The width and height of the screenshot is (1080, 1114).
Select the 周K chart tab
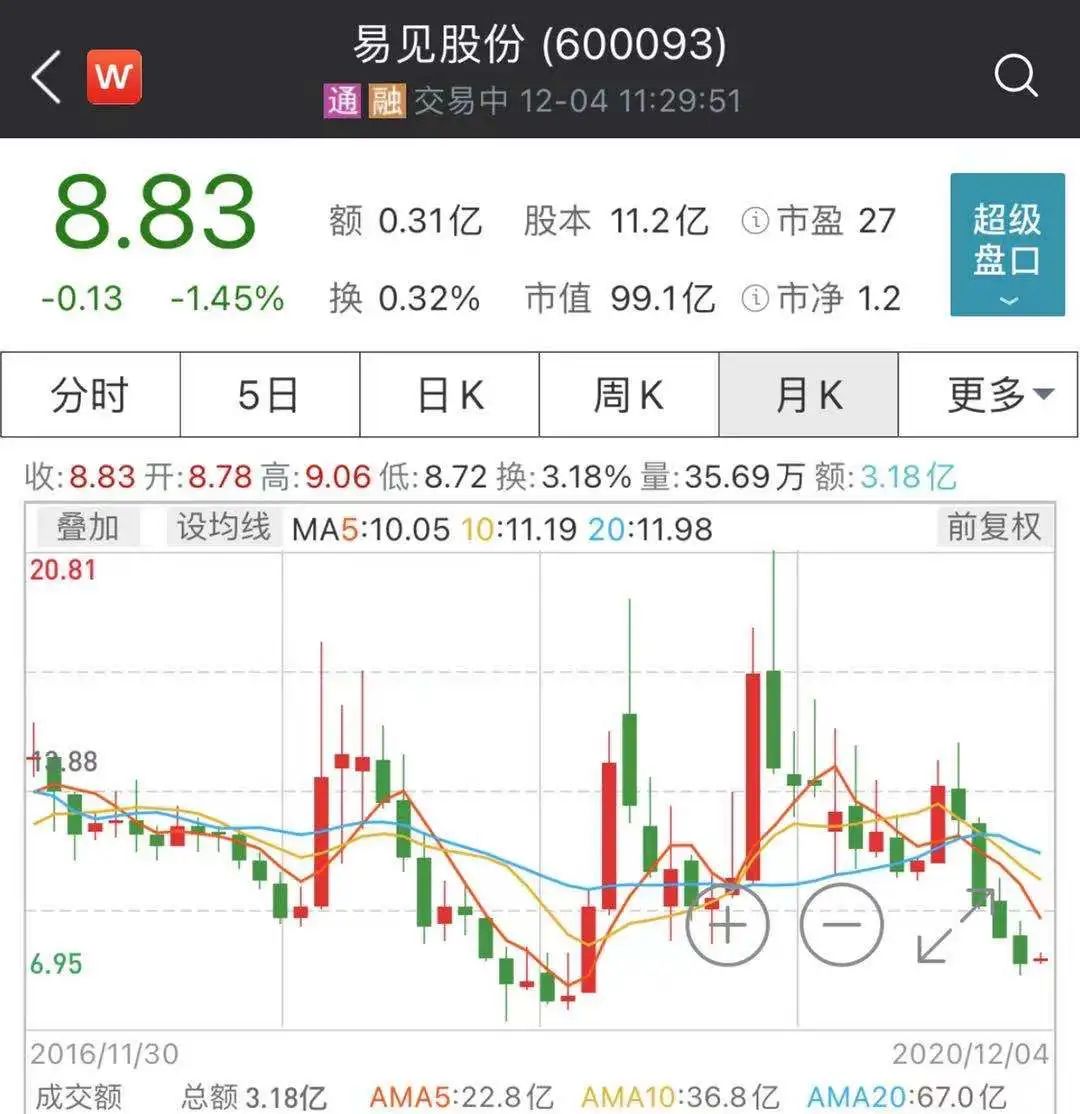[x=629, y=396]
